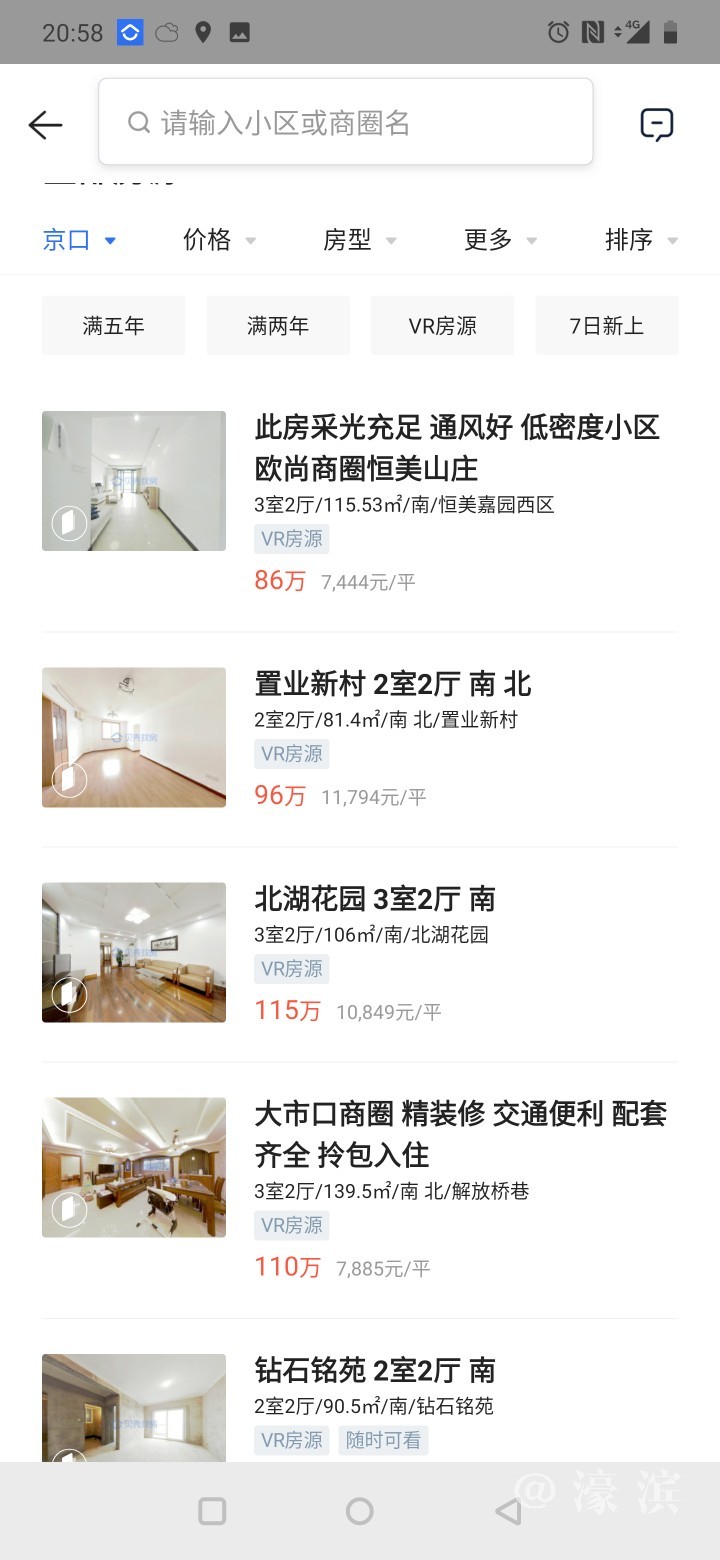This screenshot has width=720, height=1560.
Task: Open the 价格 filter dropdown
Action: tap(219, 240)
